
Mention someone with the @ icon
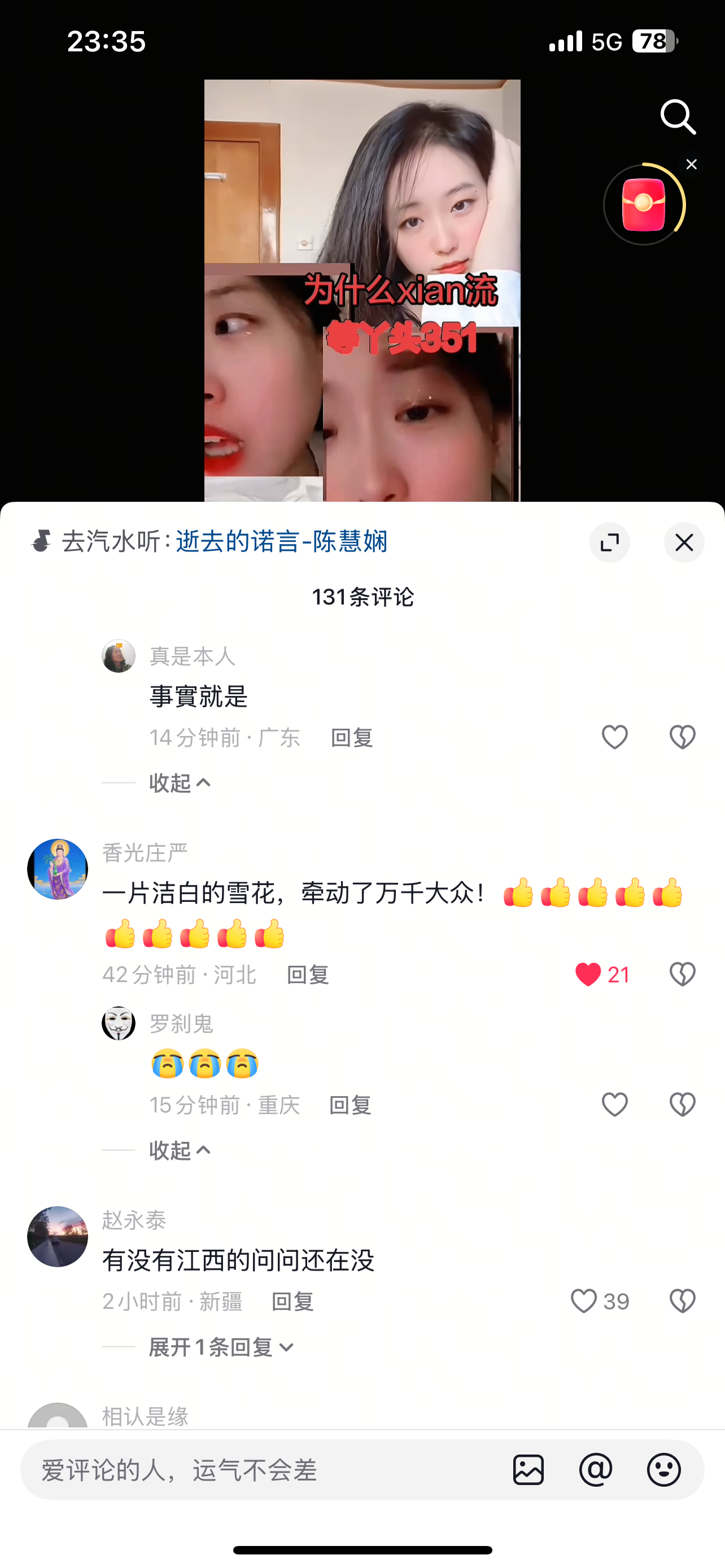pos(595,1470)
